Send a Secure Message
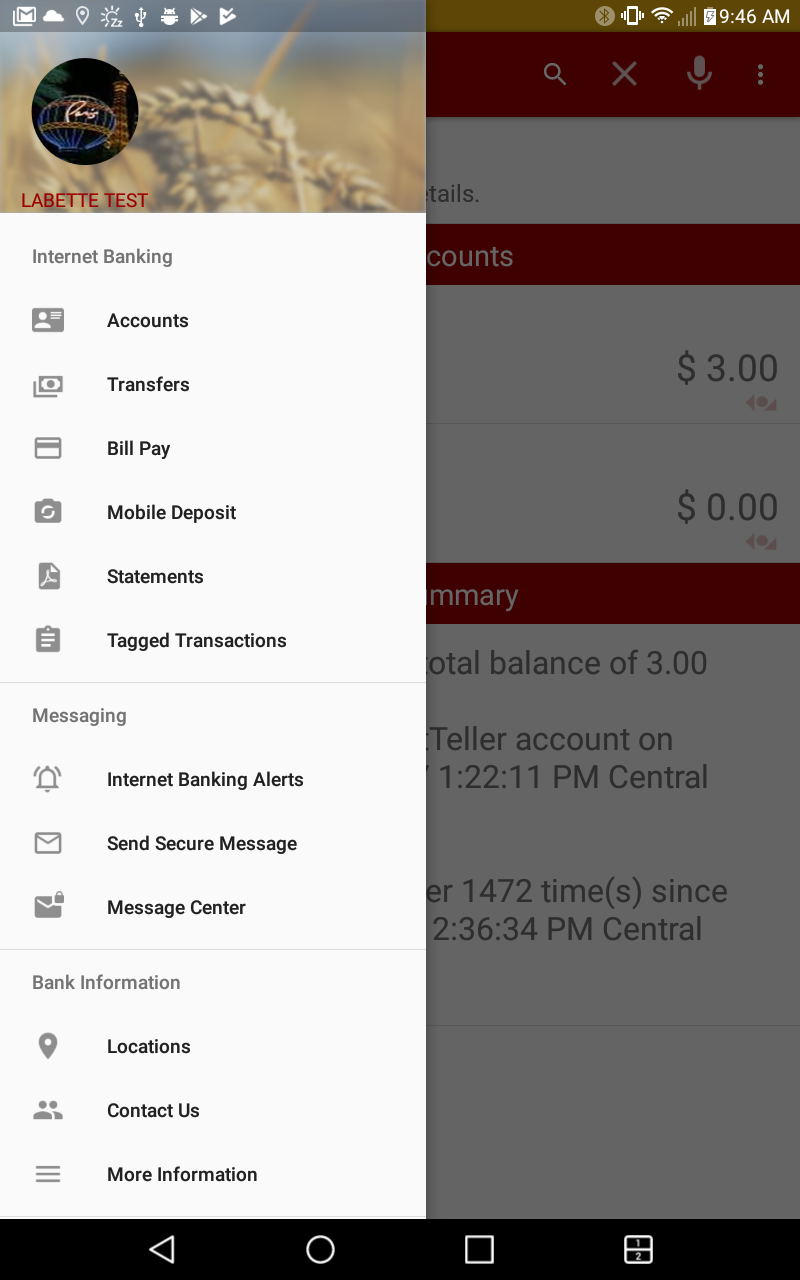 tap(201, 843)
